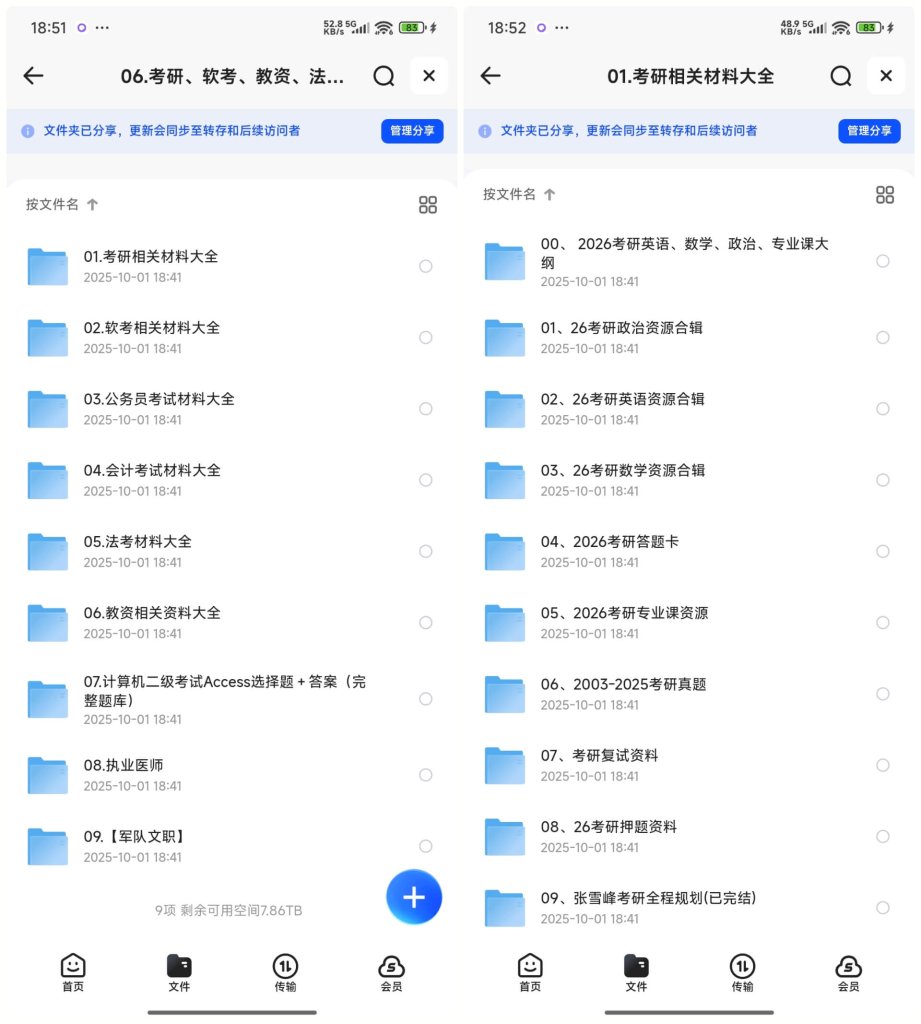Image resolution: width=921 pixels, height=1024 pixels.
Task: Open the search icon in the folder view
Action: pos(383,76)
